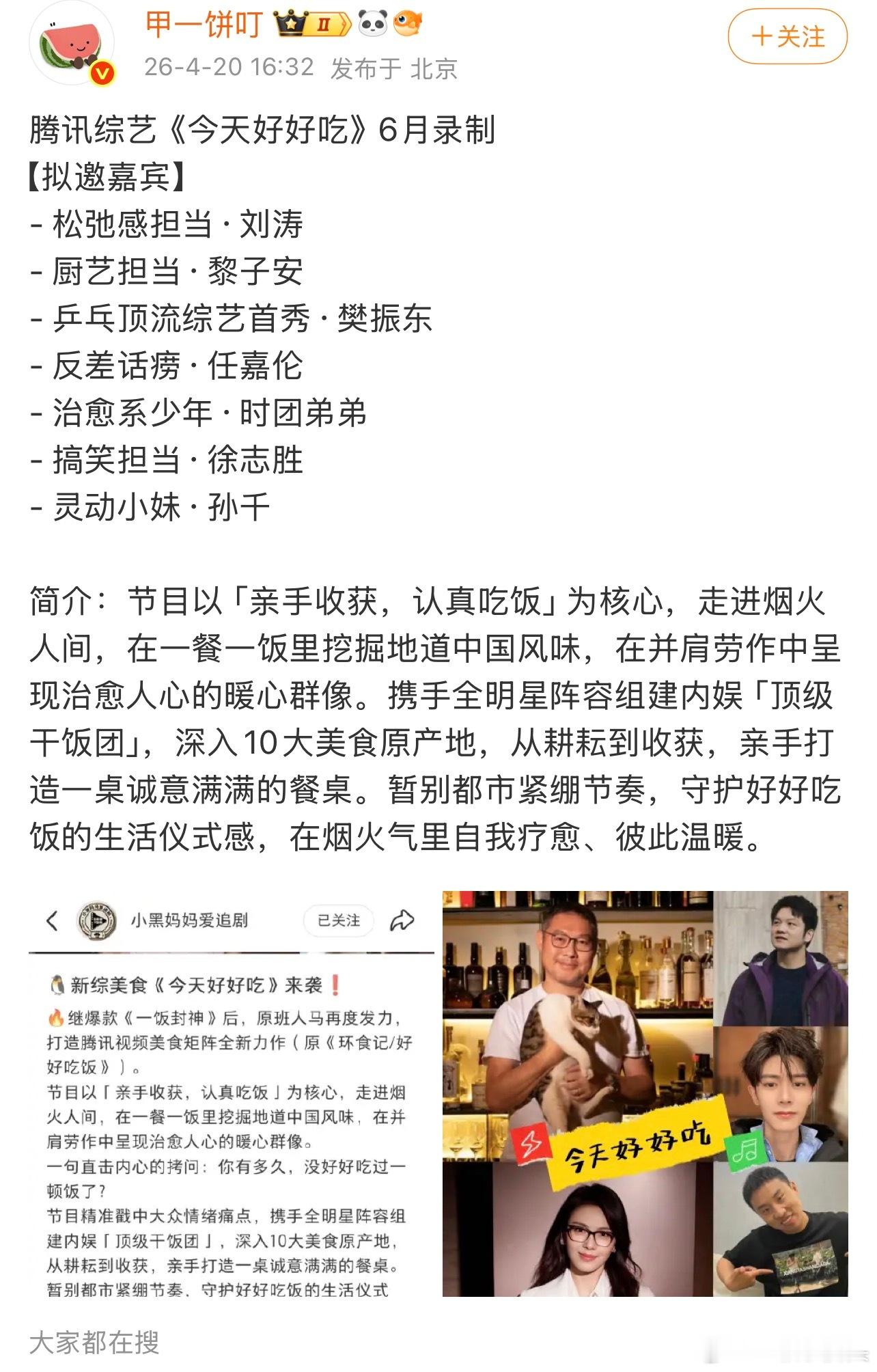Click the watermelon avatar of 甲一饼叮
Image resolution: width=877 pixels, height=1372 pixels.
pos(70,44)
